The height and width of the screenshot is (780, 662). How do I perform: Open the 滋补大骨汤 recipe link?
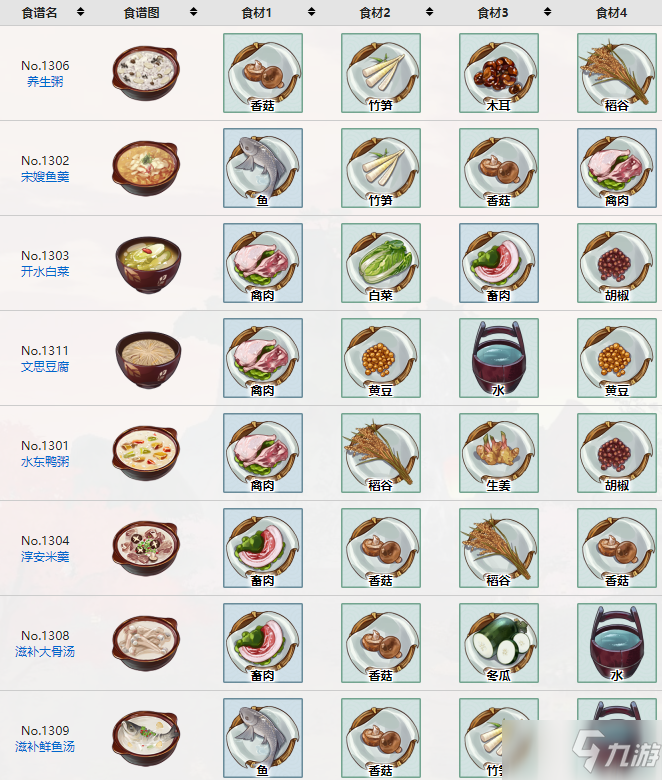click(x=45, y=652)
